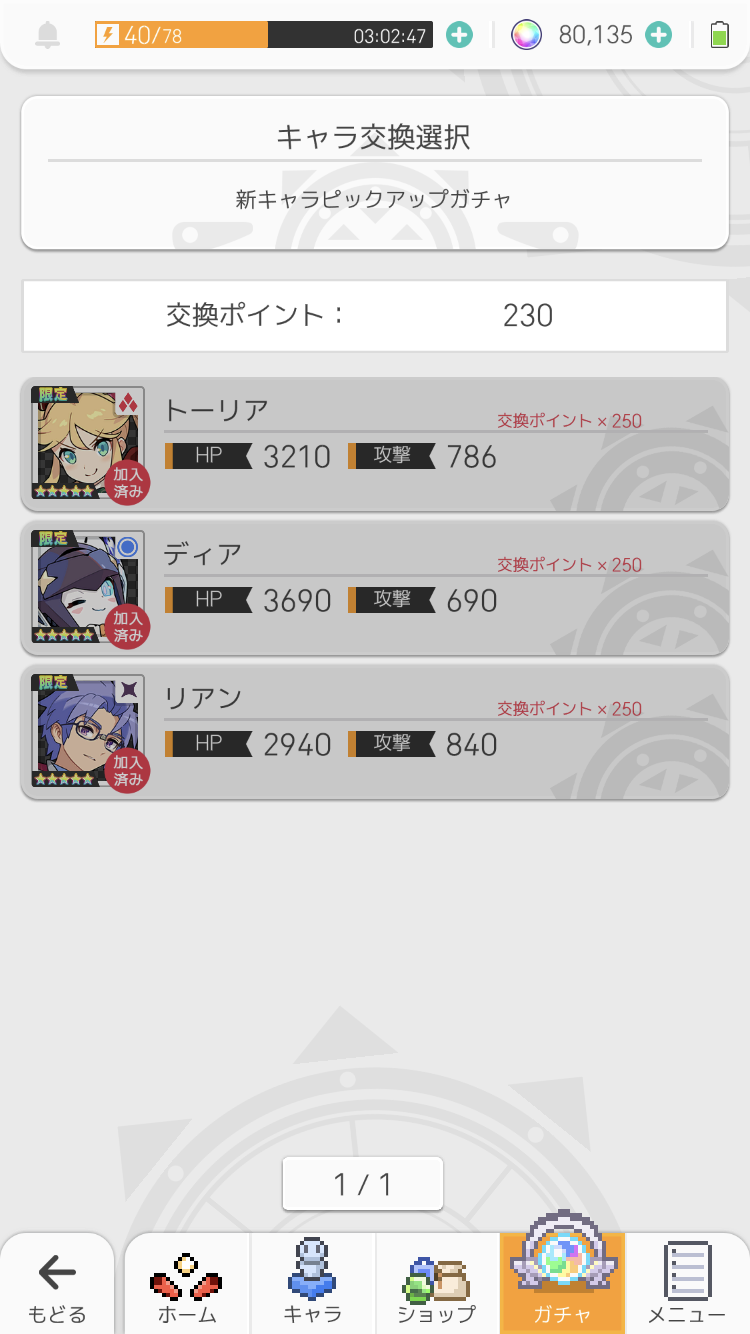The width and height of the screenshot is (750, 1334).
Task: Switch to the ホーム tab
Action: 187,1286
